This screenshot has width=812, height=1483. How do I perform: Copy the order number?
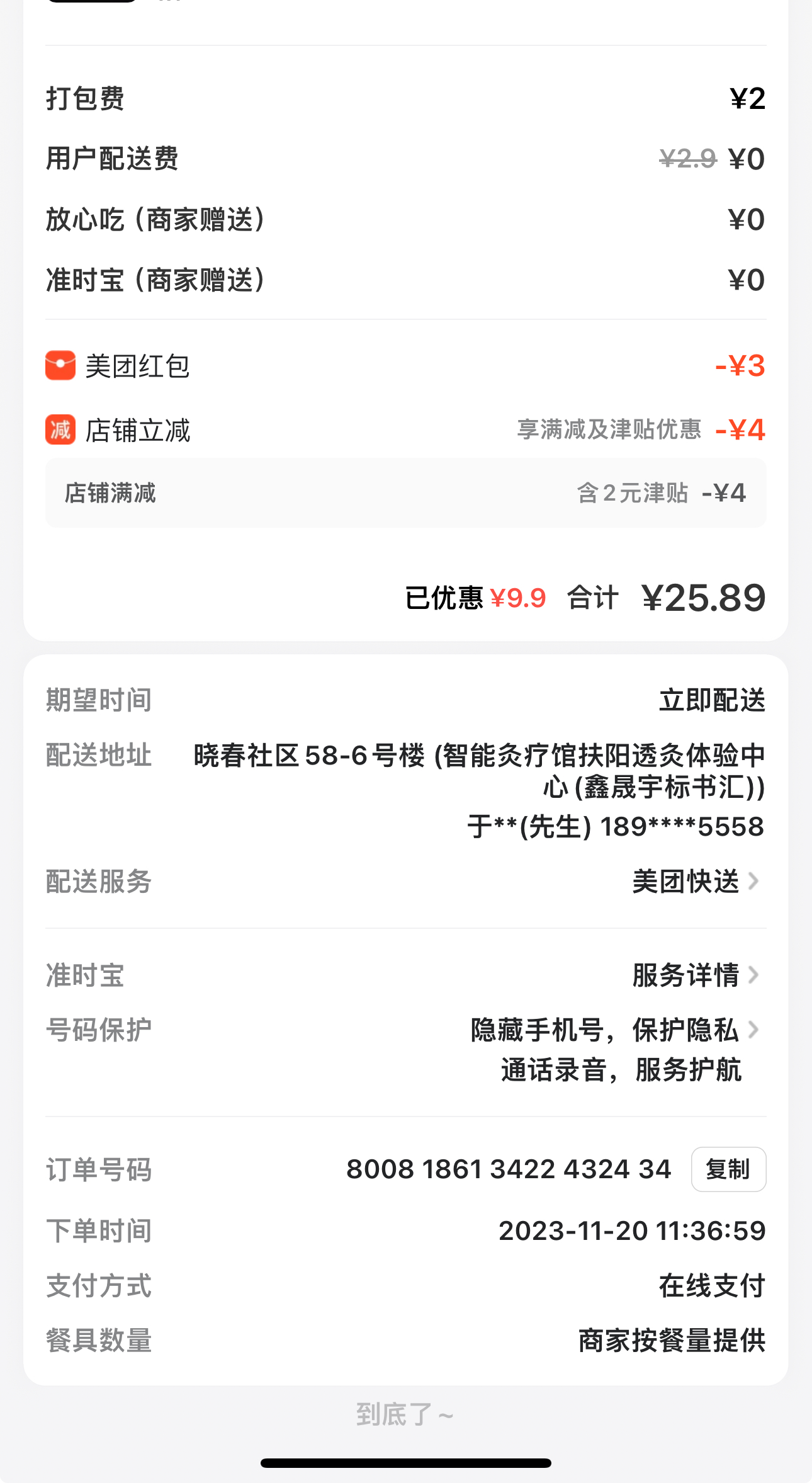coord(728,1169)
